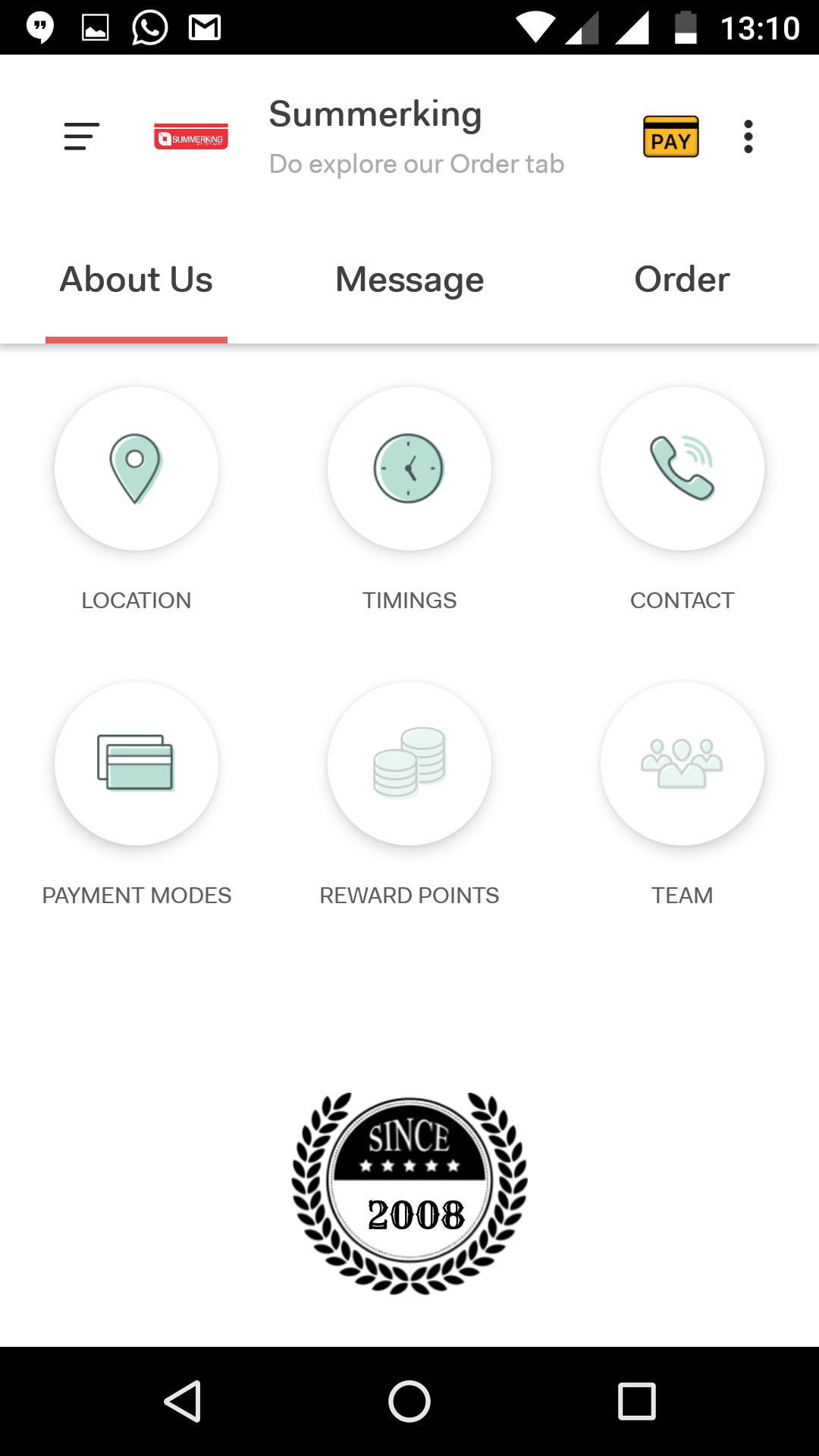The width and height of the screenshot is (819, 1456).
Task: Select the About Us tab
Action: pos(136,280)
